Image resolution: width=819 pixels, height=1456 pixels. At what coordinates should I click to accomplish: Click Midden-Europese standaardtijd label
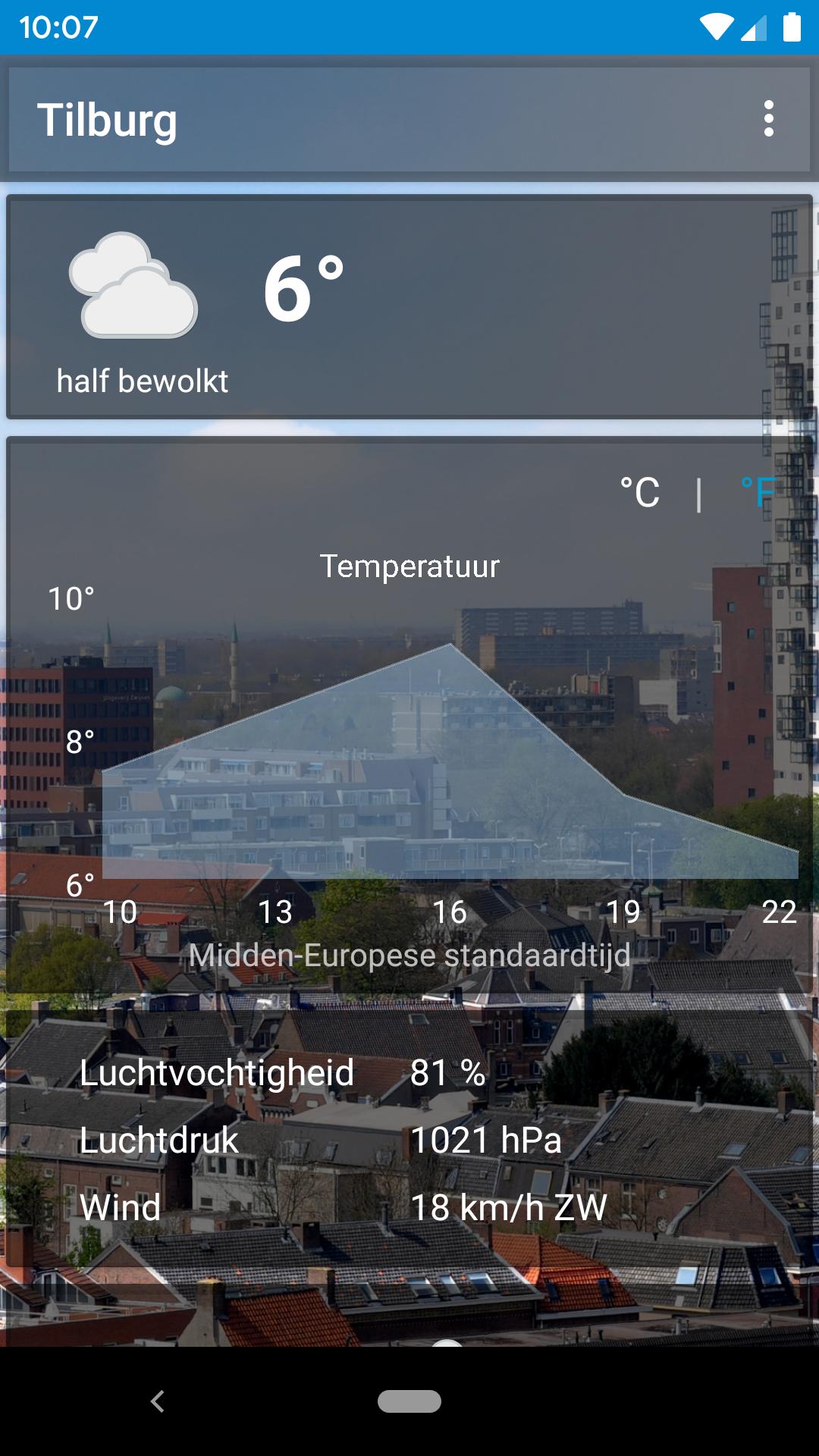coord(409,956)
